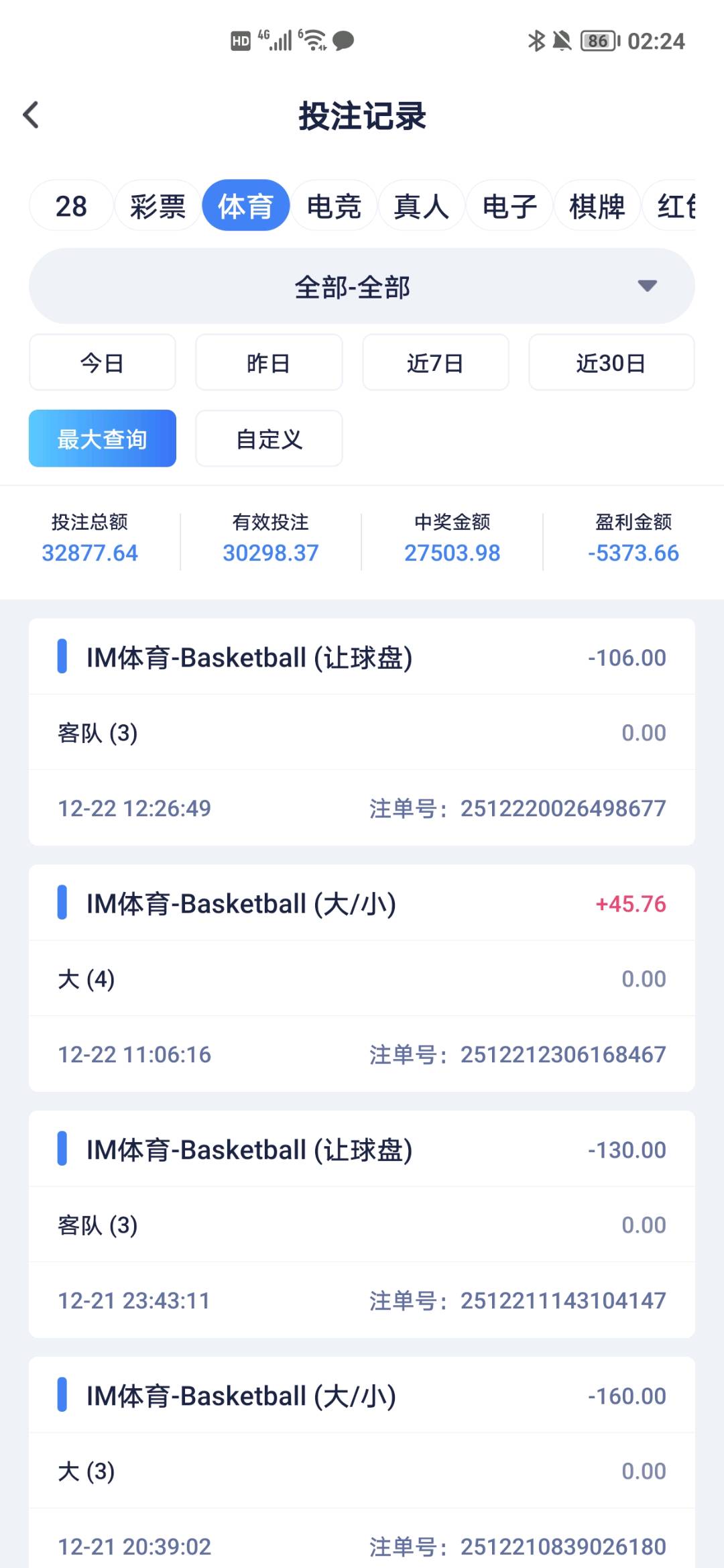Image resolution: width=724 pixels, height=1568 pixels.
Task: Tap the 自定义 custom date button
Action: tap(269, 439)
